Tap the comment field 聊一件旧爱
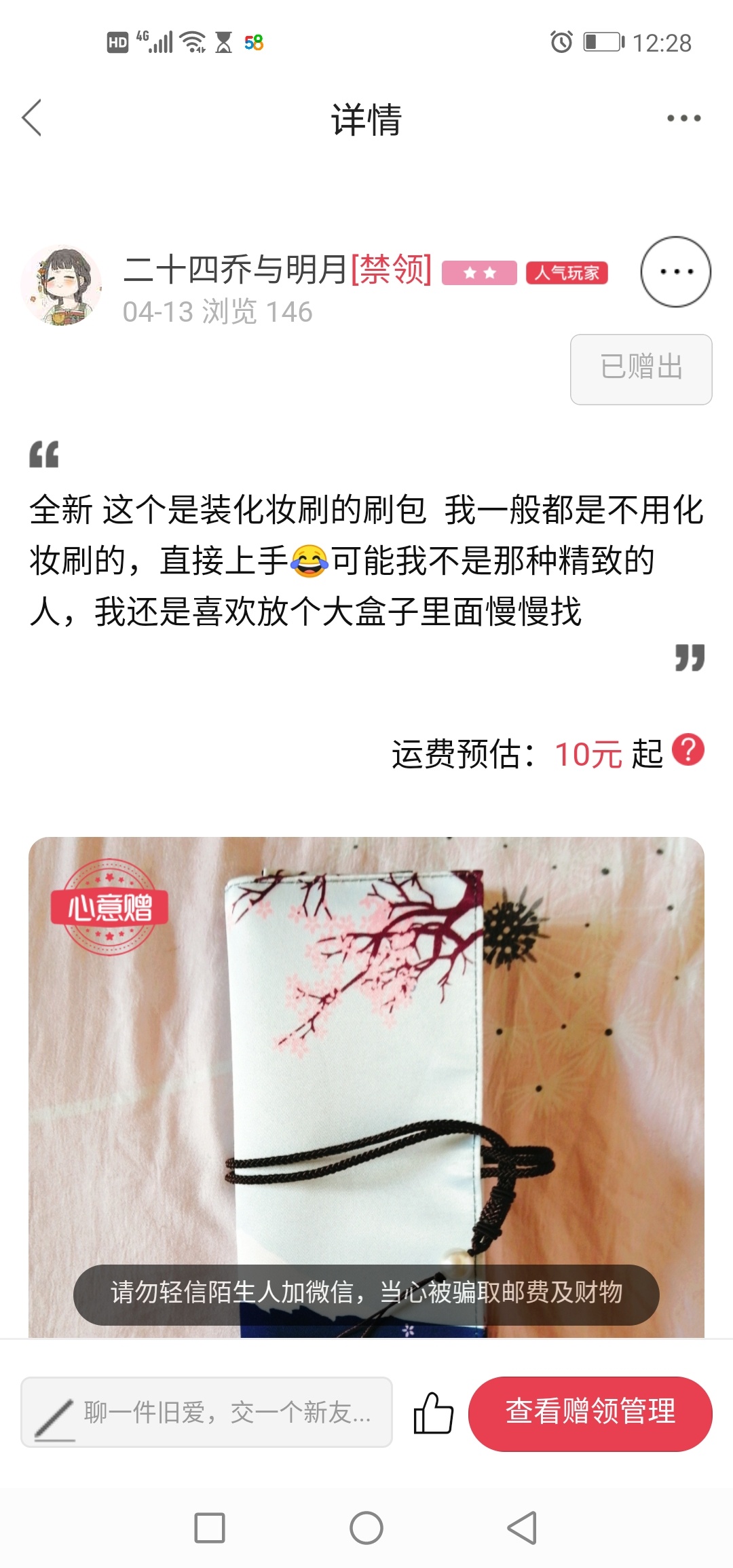 (x=207, y=1412)
